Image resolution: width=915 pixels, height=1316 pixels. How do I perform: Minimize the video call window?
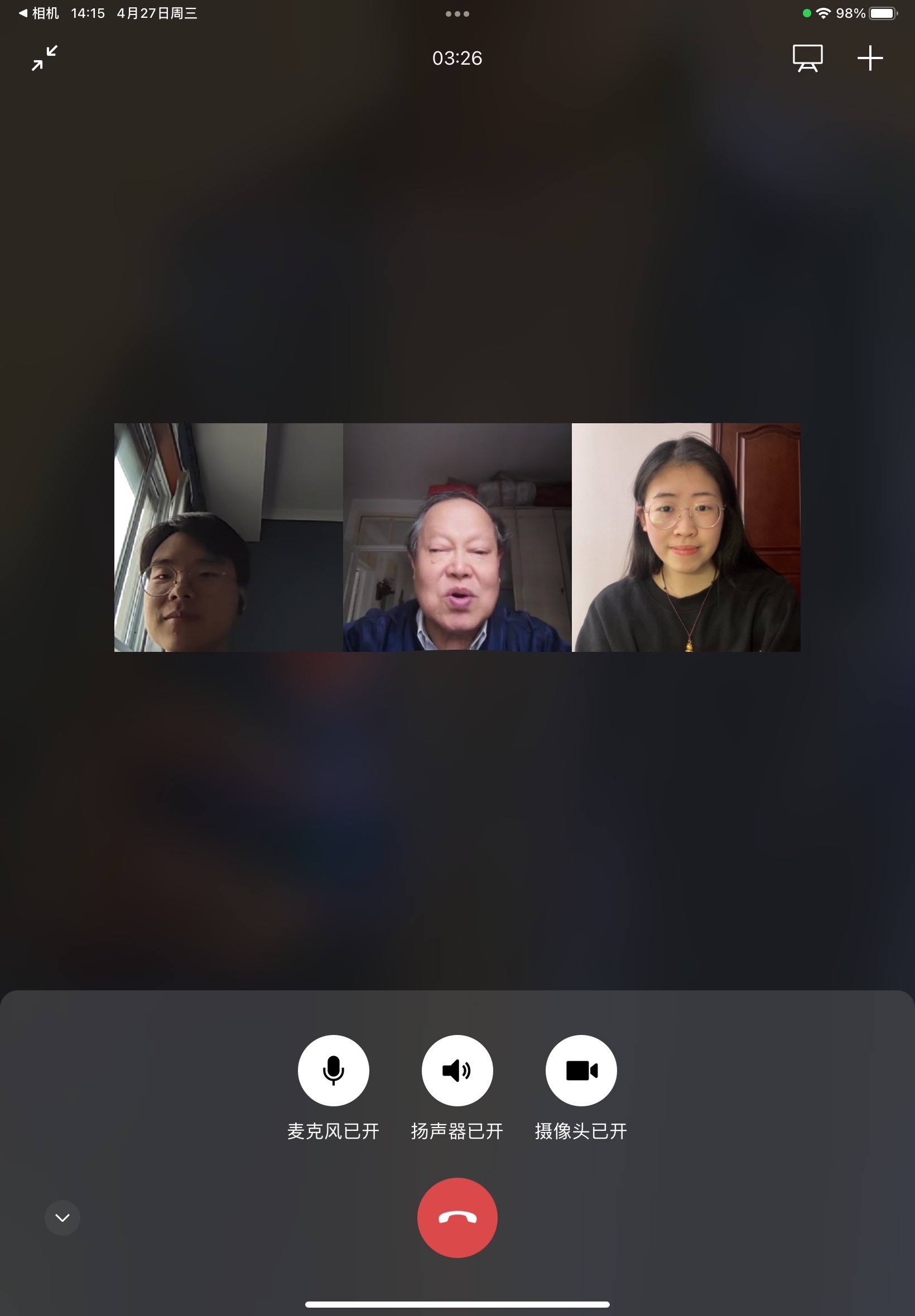pos(44,58)
